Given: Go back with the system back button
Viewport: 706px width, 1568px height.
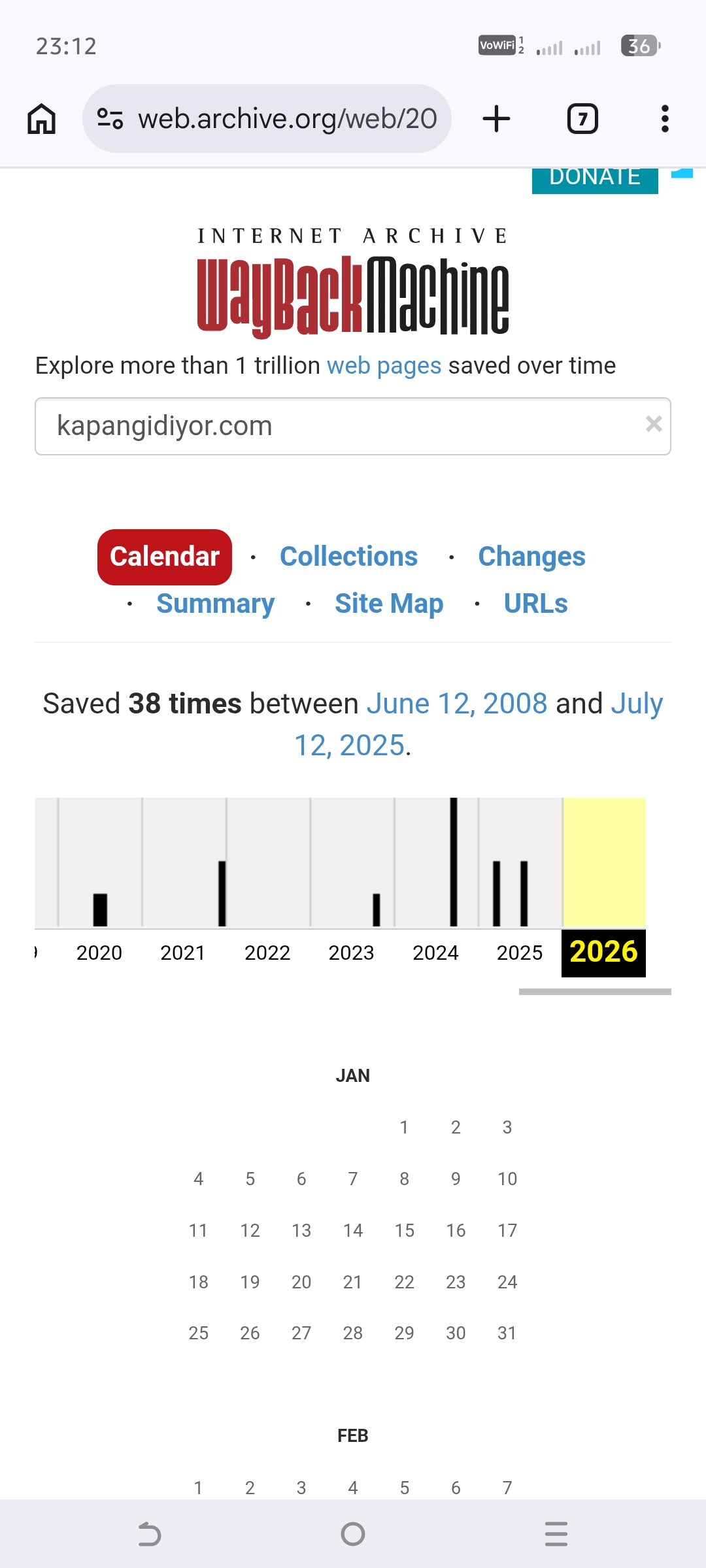Looking at the screenshot, I should point(150,1534).
